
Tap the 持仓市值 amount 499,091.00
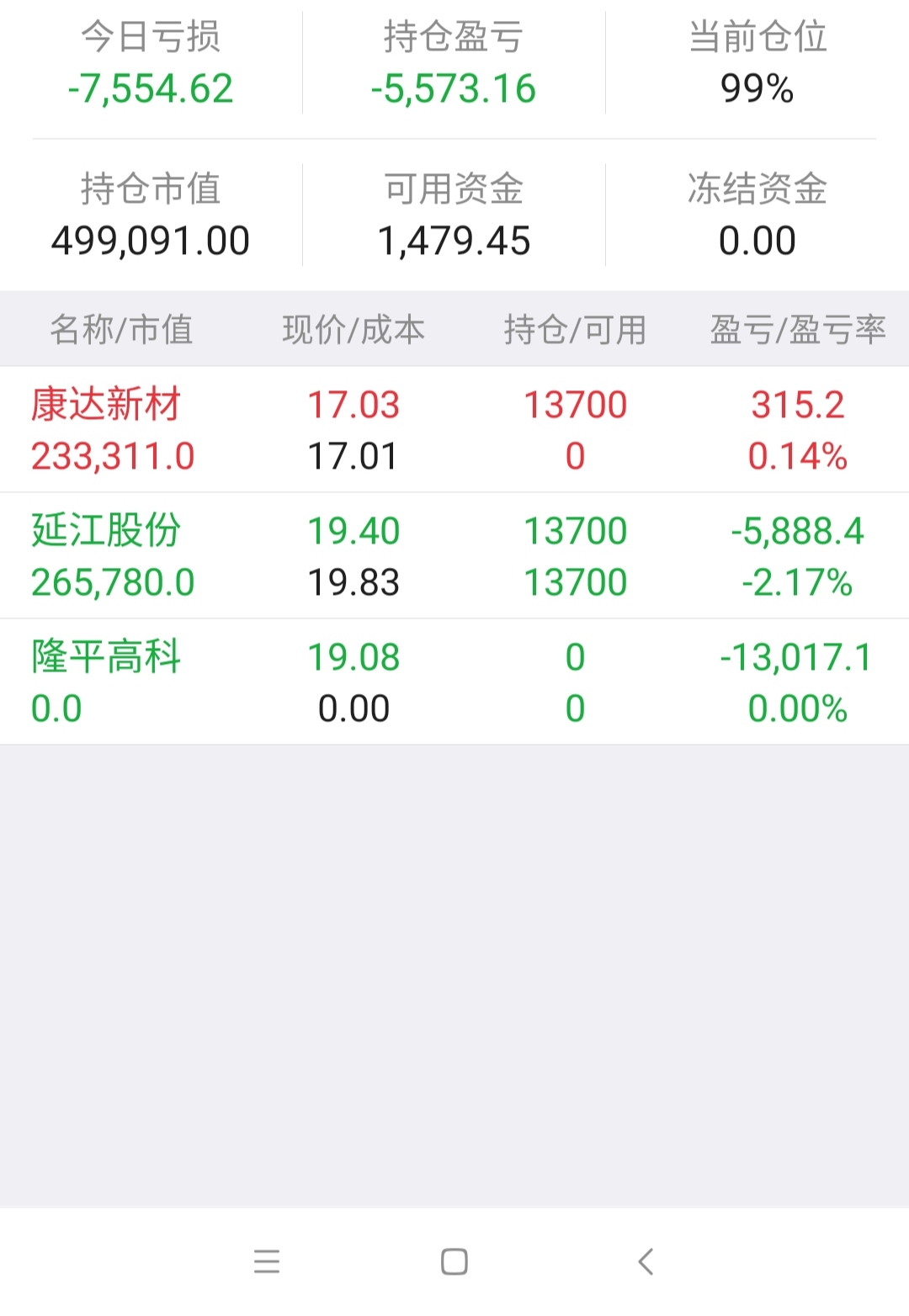point(151,241)
